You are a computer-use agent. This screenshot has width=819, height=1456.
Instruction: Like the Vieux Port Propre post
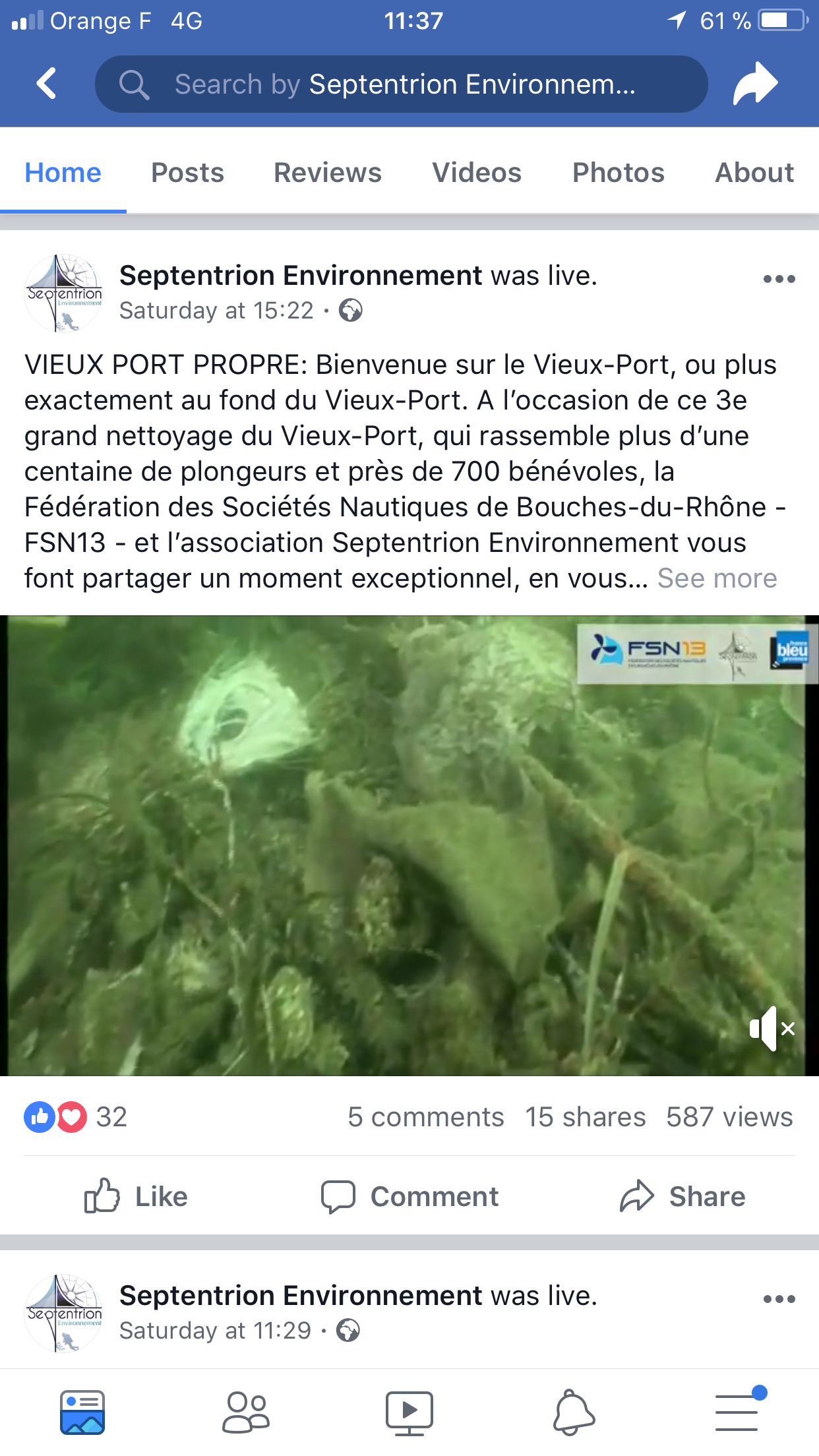click(136, 1196)
